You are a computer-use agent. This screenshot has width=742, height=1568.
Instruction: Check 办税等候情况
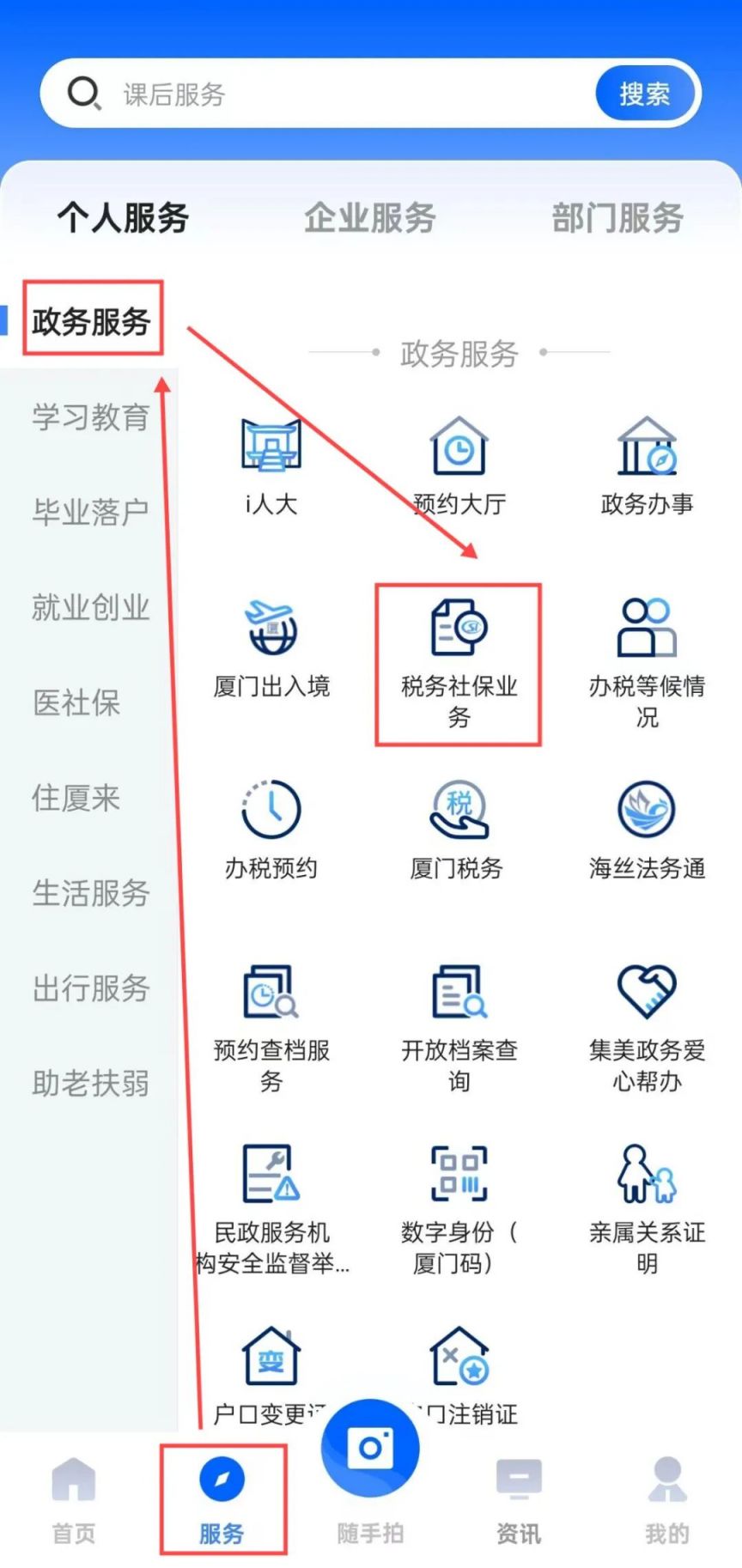point(647,663)
